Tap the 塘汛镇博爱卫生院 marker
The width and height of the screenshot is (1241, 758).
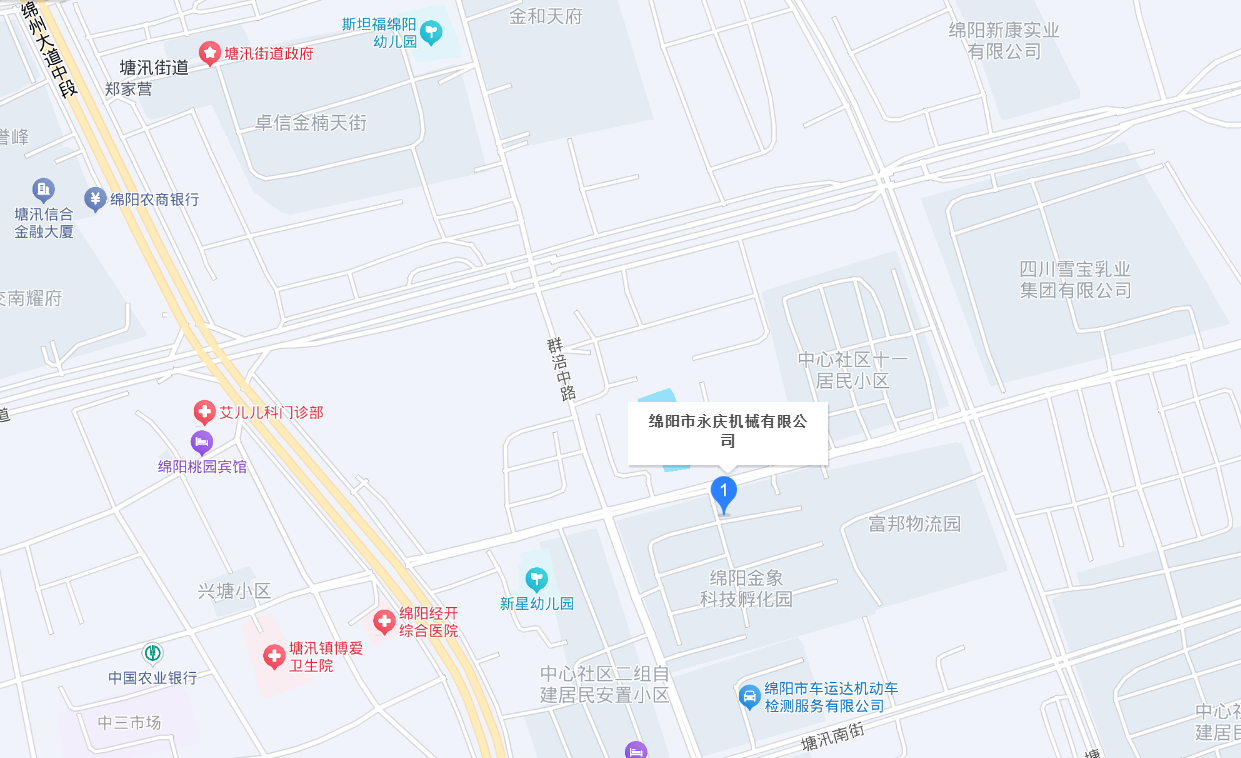coord(274,656)
